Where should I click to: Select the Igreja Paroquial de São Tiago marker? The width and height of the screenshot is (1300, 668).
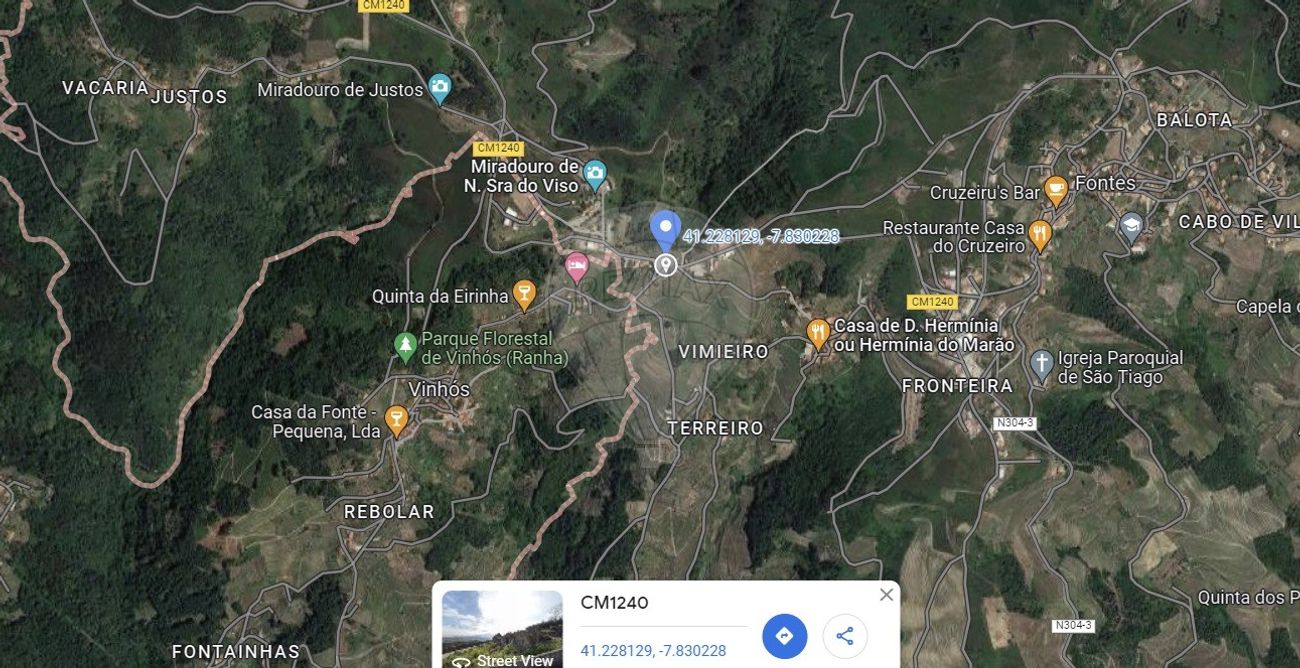1042,364
